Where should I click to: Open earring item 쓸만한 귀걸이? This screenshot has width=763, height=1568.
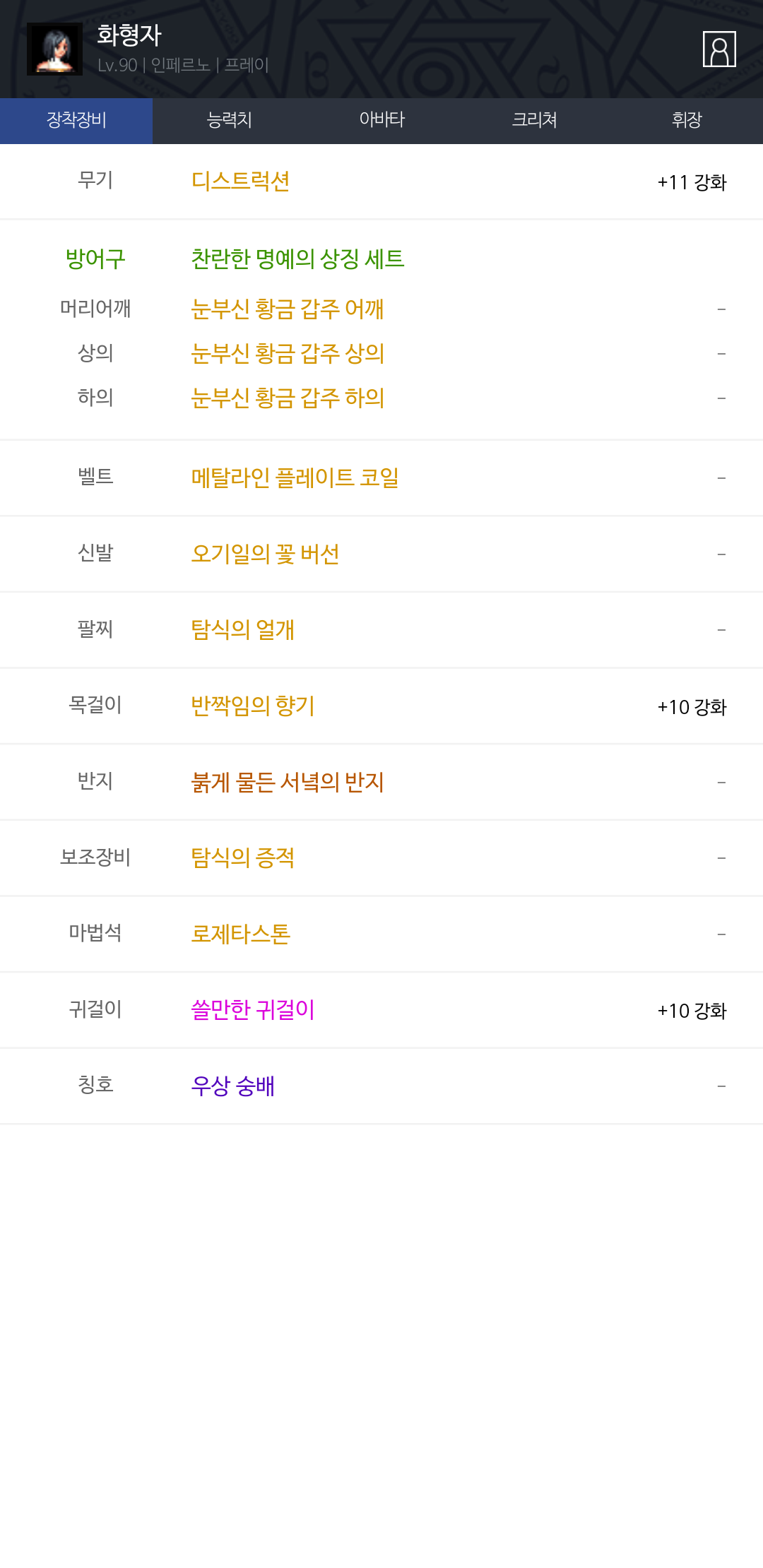tap(253, 1009)
